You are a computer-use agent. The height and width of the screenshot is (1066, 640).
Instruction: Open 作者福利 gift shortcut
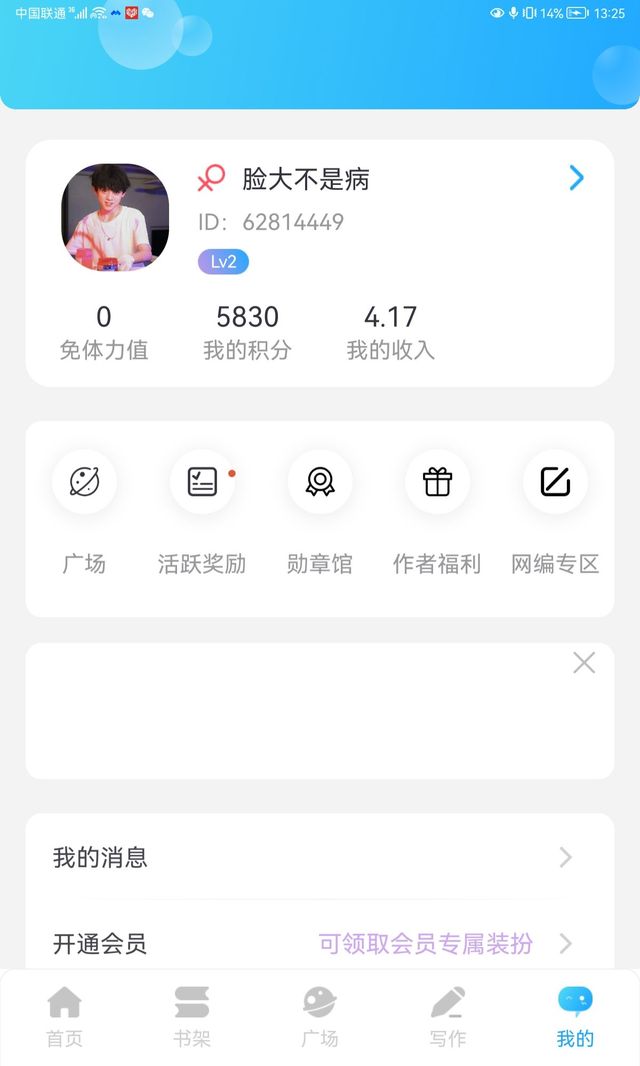(437, 513)
